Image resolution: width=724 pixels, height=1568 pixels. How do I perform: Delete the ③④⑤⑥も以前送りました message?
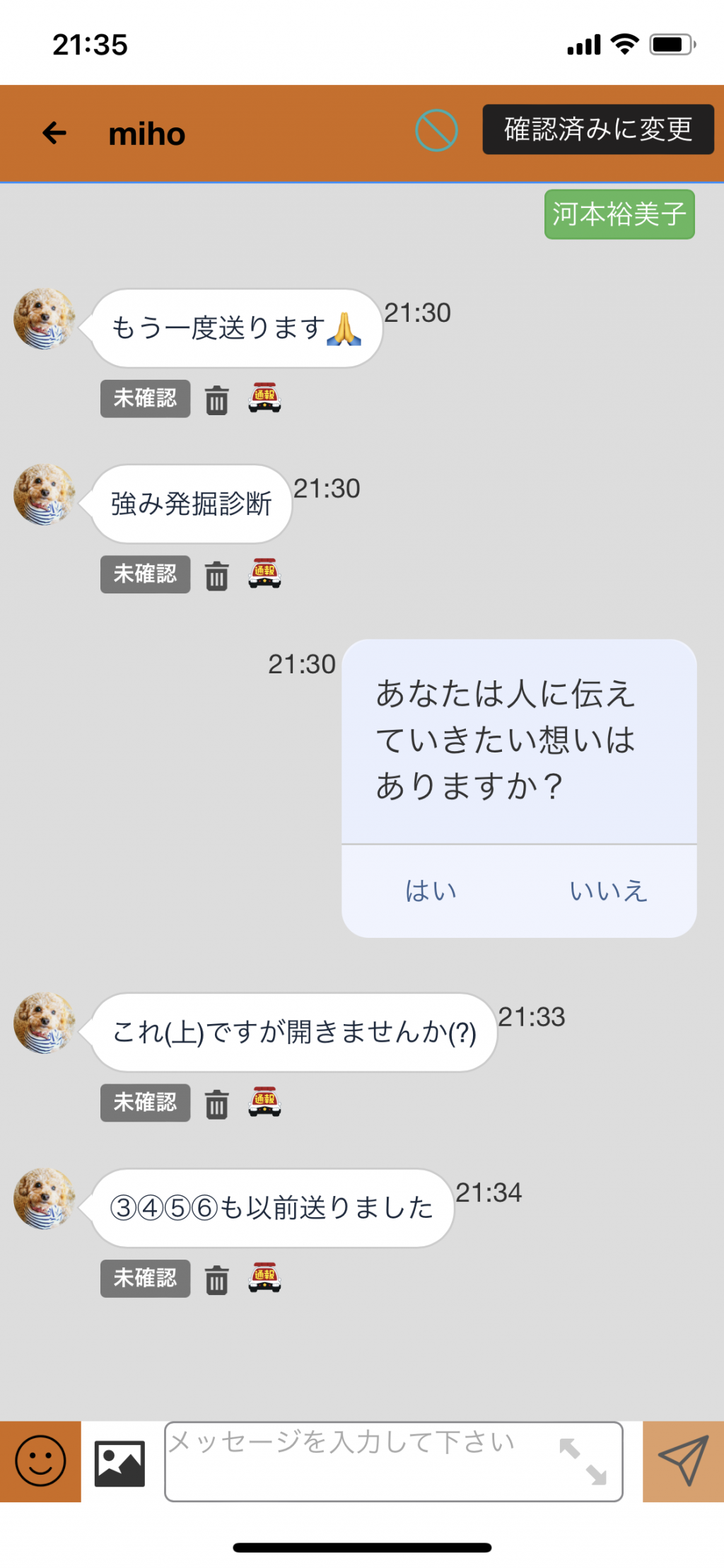click(217, 1280)
